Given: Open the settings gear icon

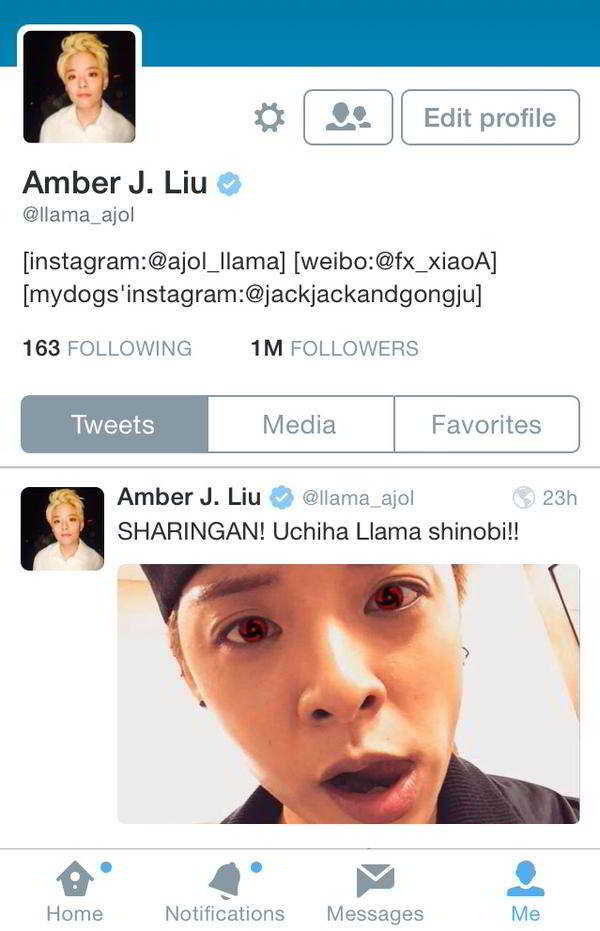Looking at the screenshot, I should tap(268, 118).
